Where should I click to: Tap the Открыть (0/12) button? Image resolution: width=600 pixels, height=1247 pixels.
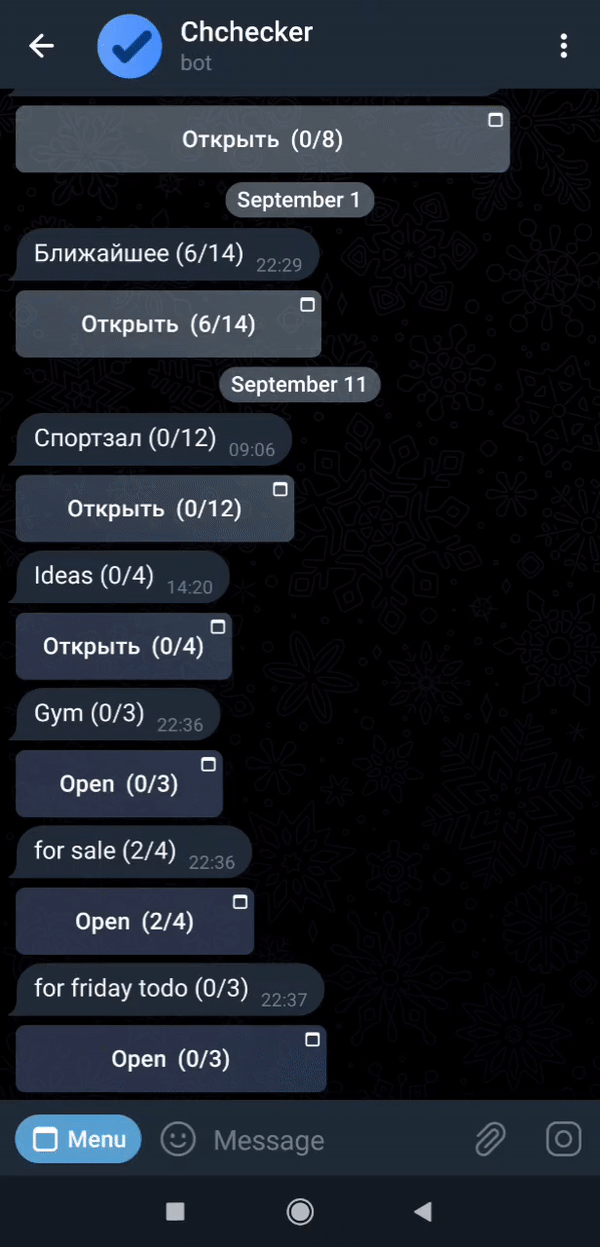click(155, 509)
